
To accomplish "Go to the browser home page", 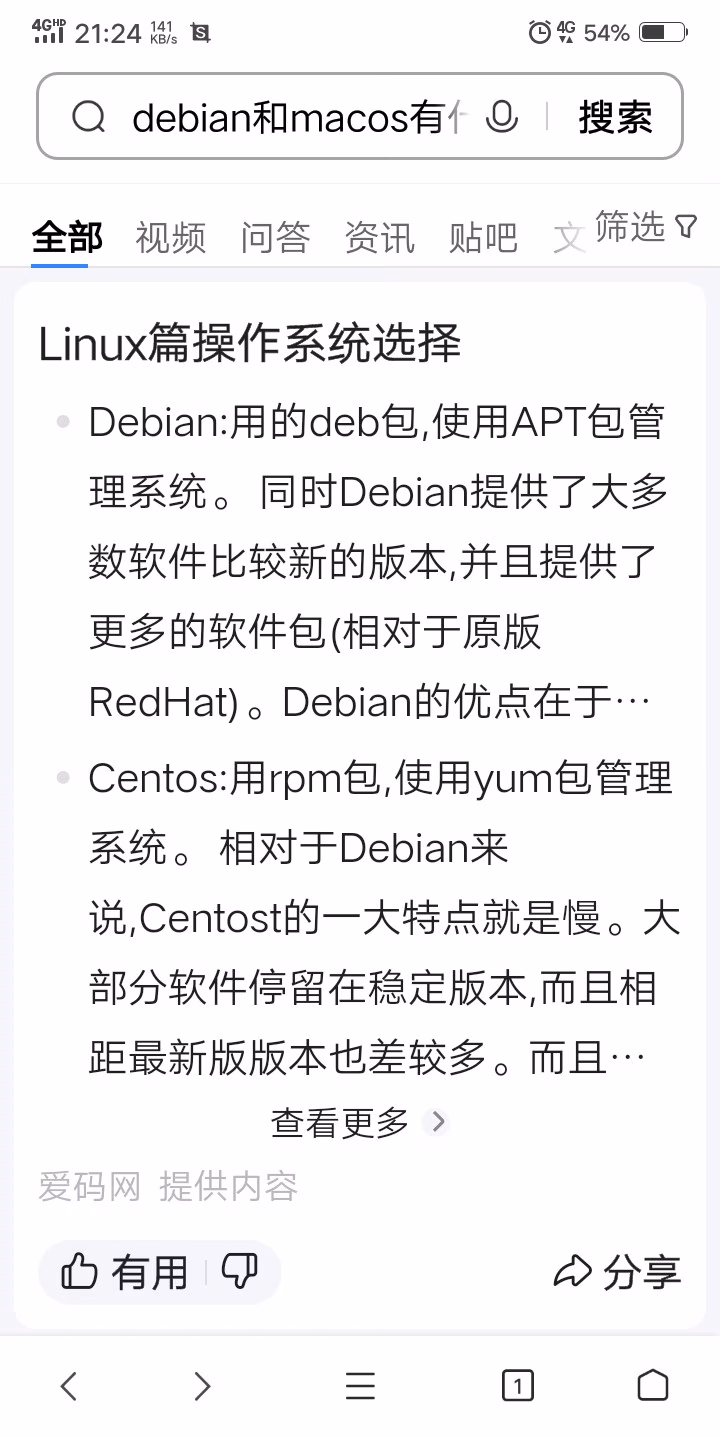I will (x=652, y=1385).
